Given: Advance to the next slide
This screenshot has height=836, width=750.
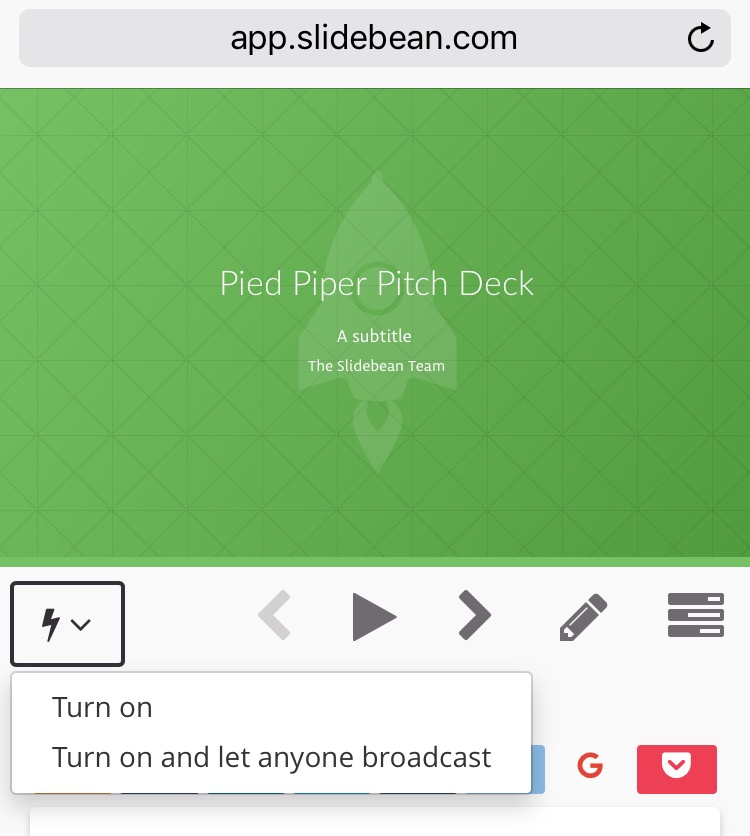Looking at the screenshot, I should tap(475, 616).
